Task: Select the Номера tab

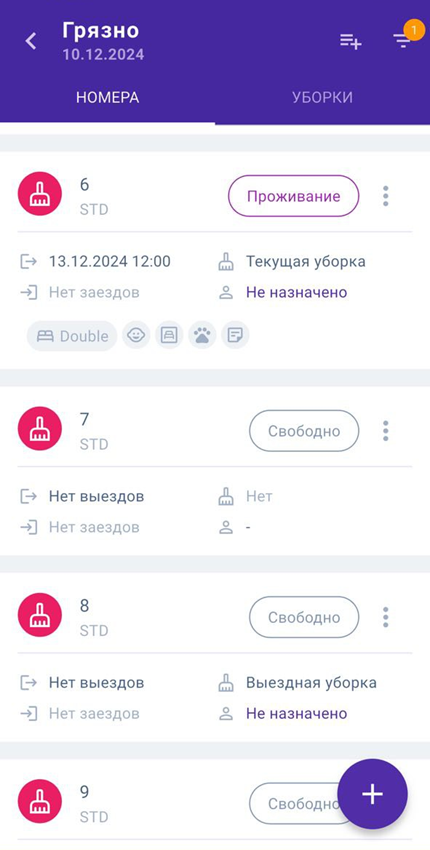Action: tap(107, 97)
